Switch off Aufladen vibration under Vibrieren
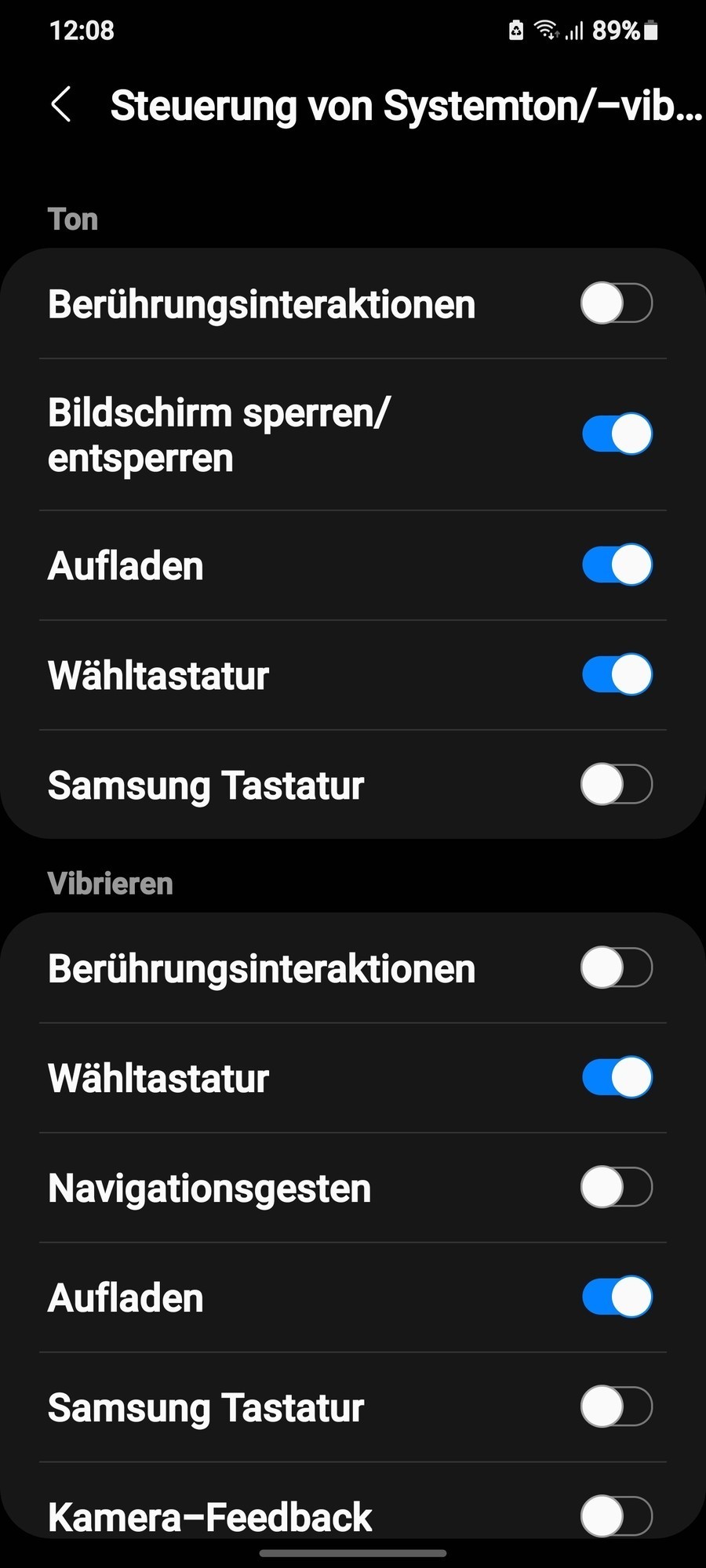Screen dimensions: 706x1568 (x=617, y=1297)
